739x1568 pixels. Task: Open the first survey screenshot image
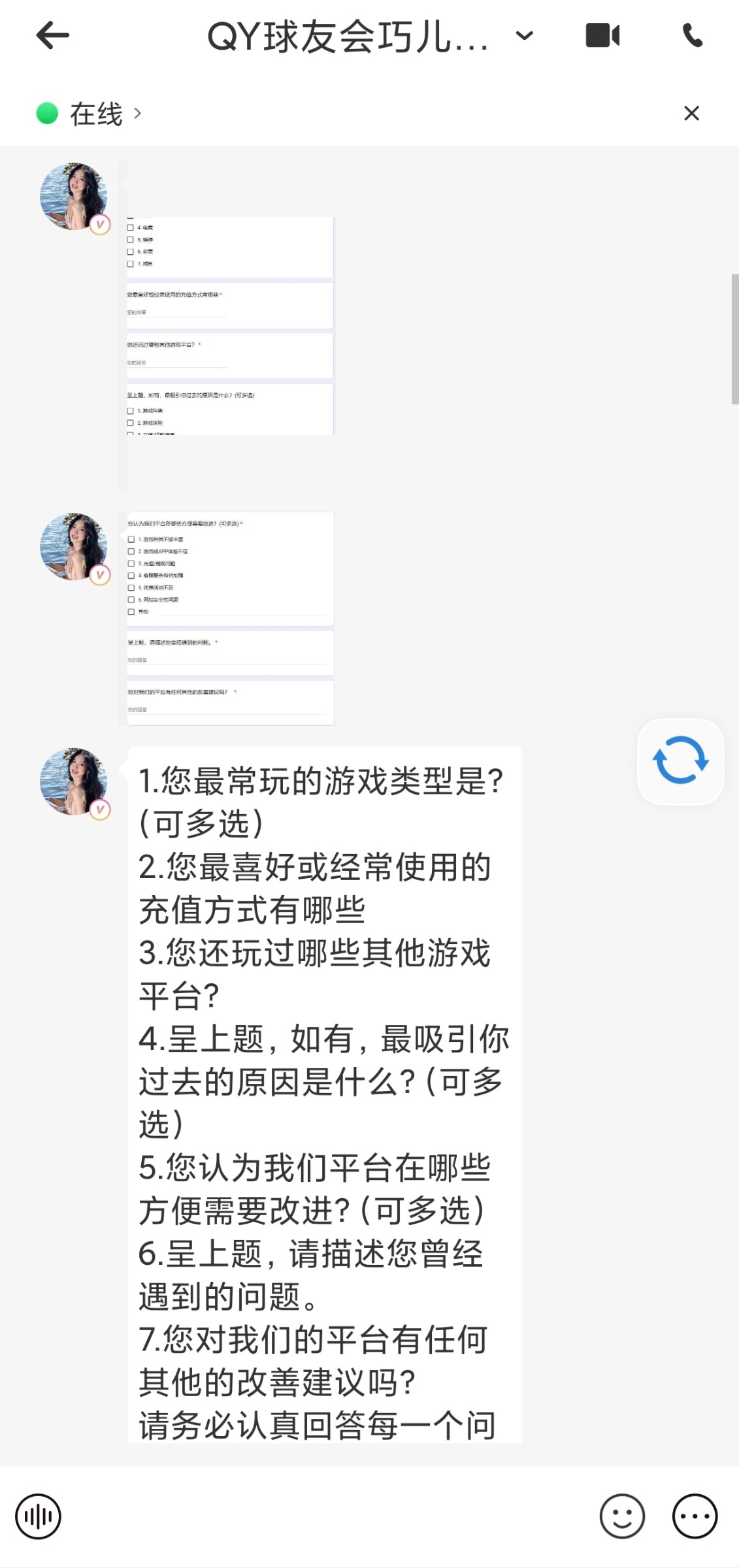227,325
